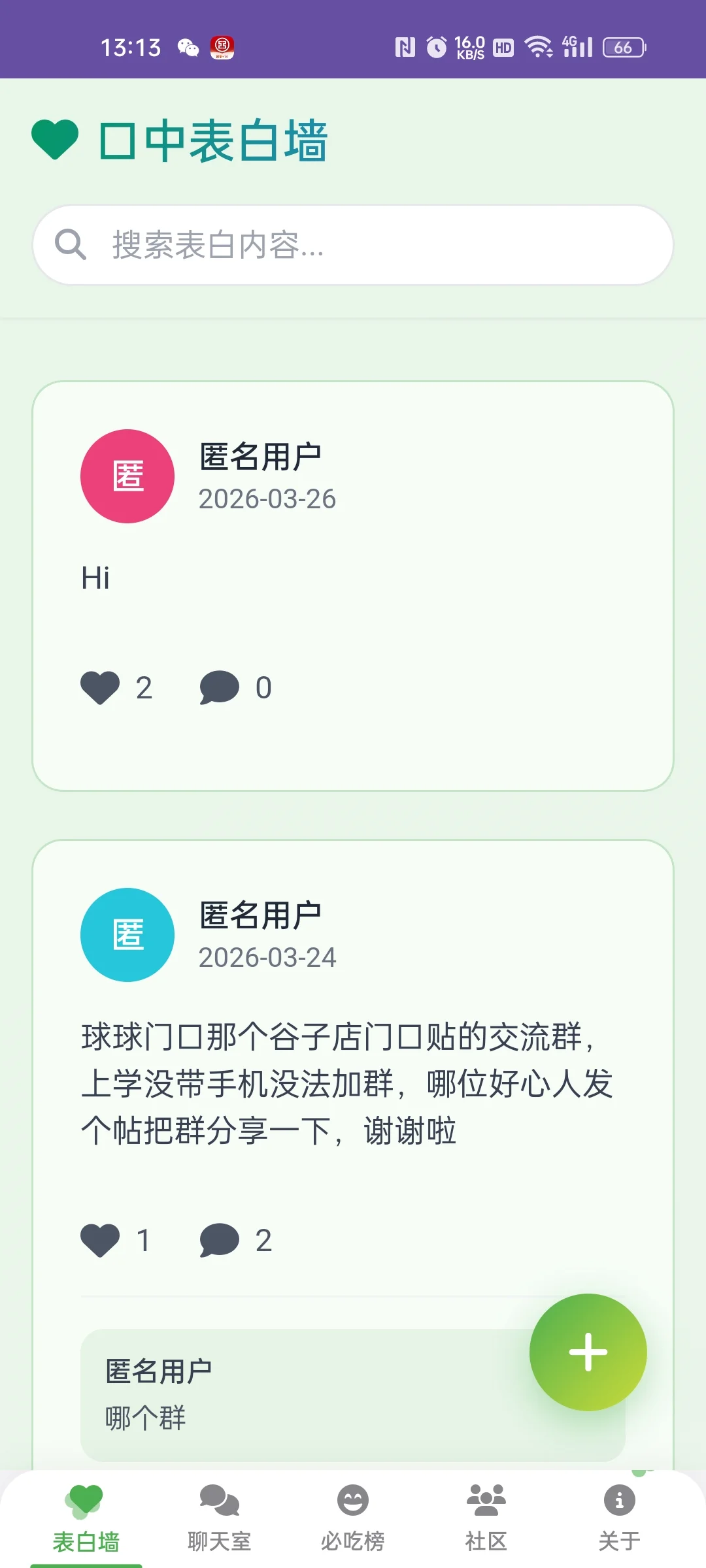The width and height of the screenshot is (706, 1568).
Task: Tap the cyan 匿 avatar of the second post
Action: click(x=127, y=935)
